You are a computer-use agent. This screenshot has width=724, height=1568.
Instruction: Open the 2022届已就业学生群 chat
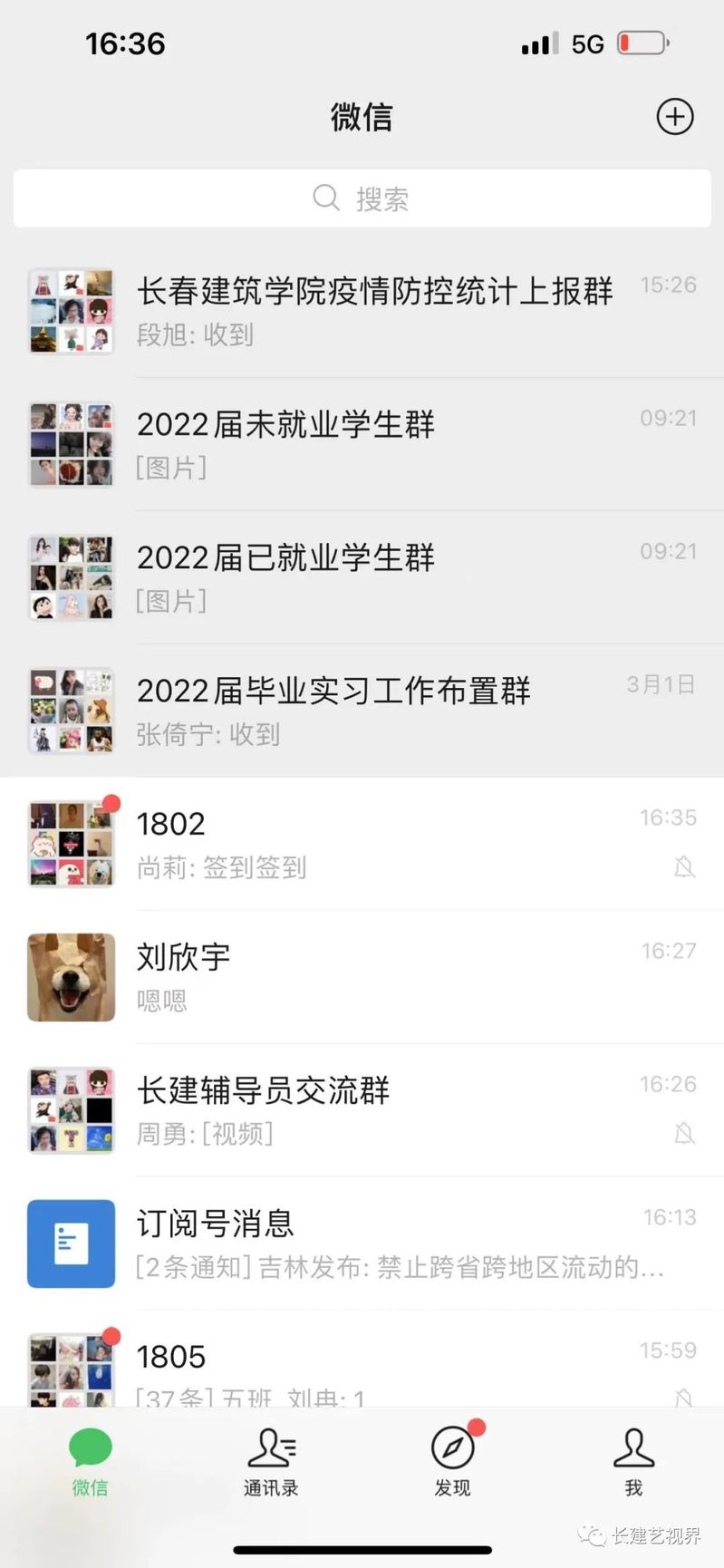pyautogui.click(x=362, y=577)
